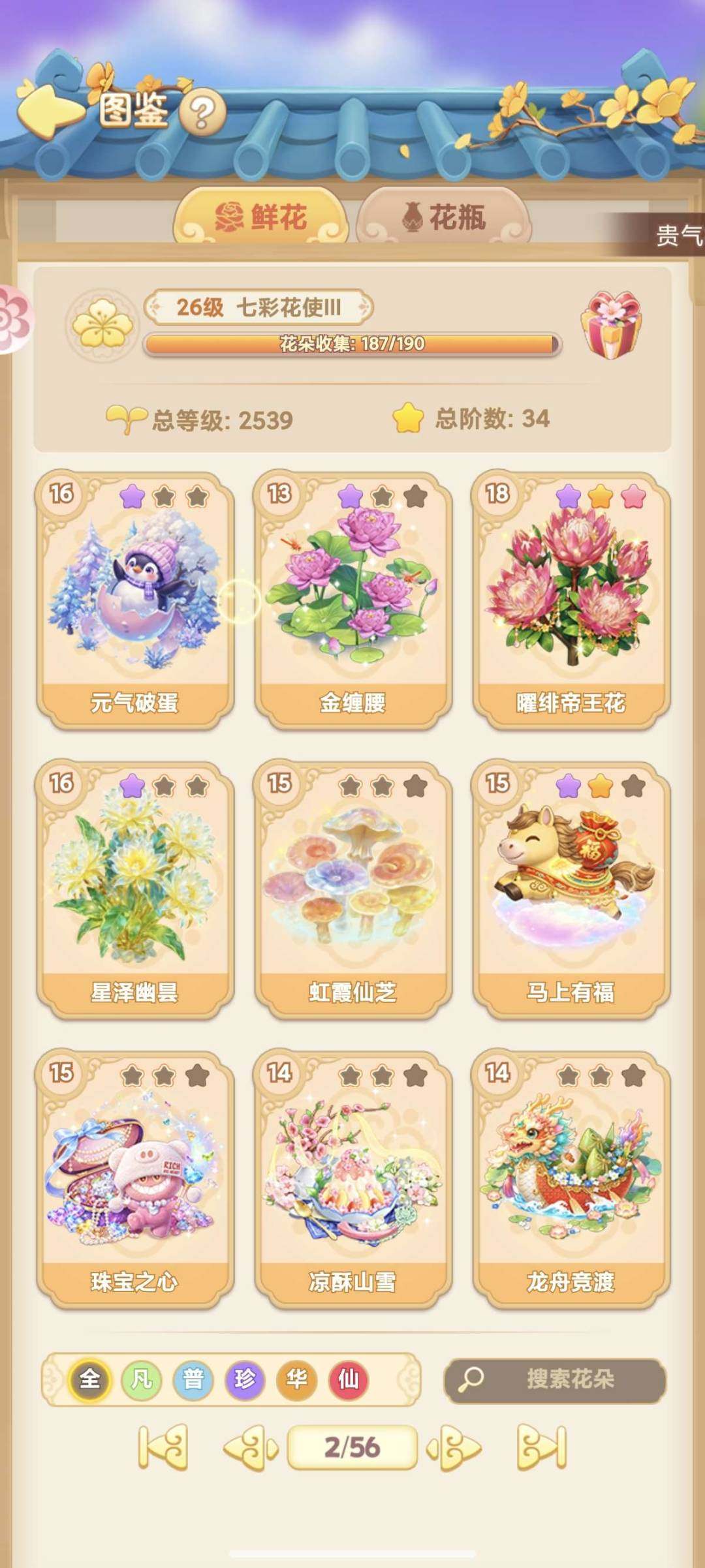This screenshot has width=705, height=1568.
Task: Filter flowers by 仙 rarity
Action: [x=348, y=1379]
